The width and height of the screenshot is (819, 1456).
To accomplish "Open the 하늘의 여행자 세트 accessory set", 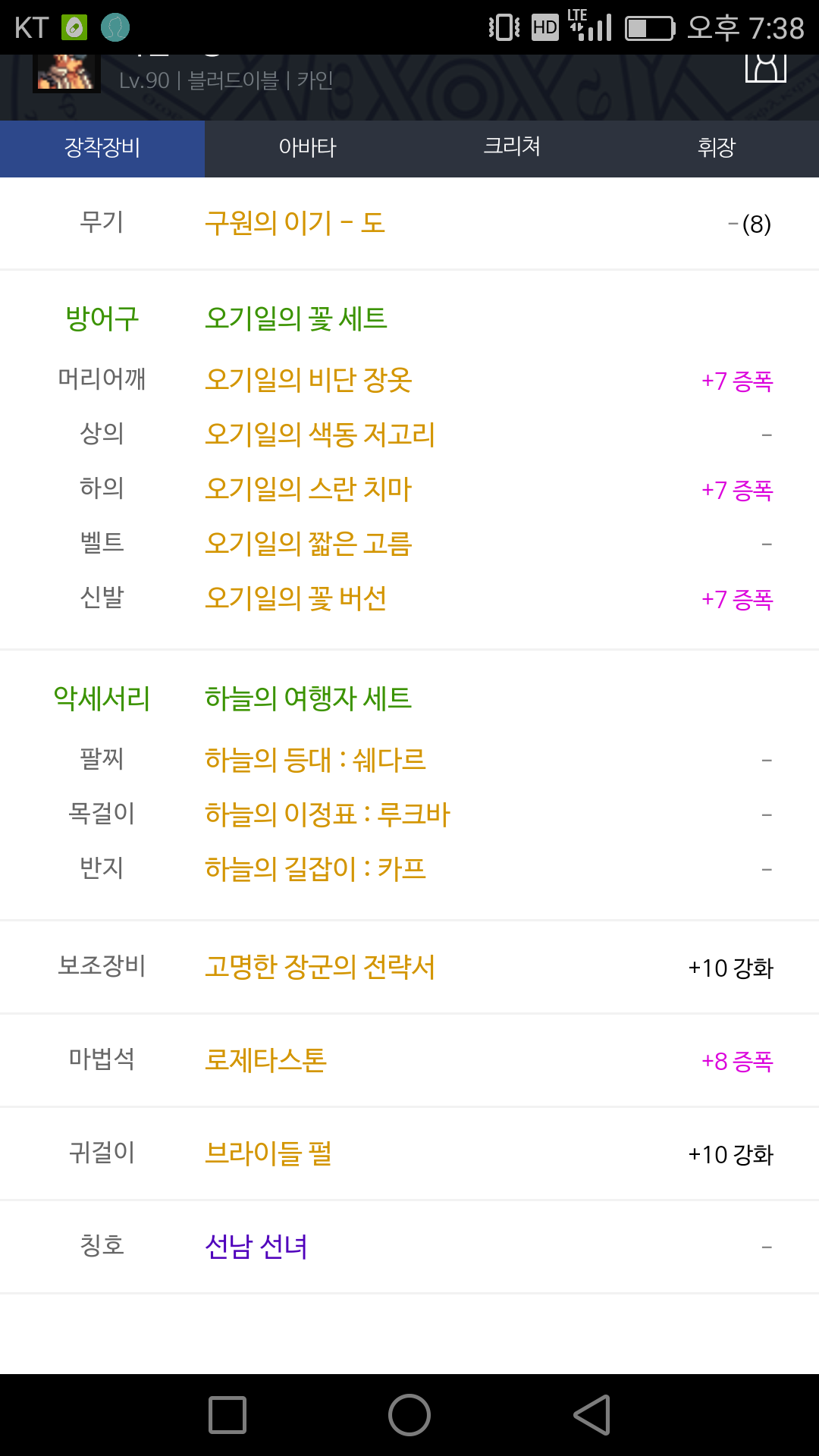I will tap(309, 698).
